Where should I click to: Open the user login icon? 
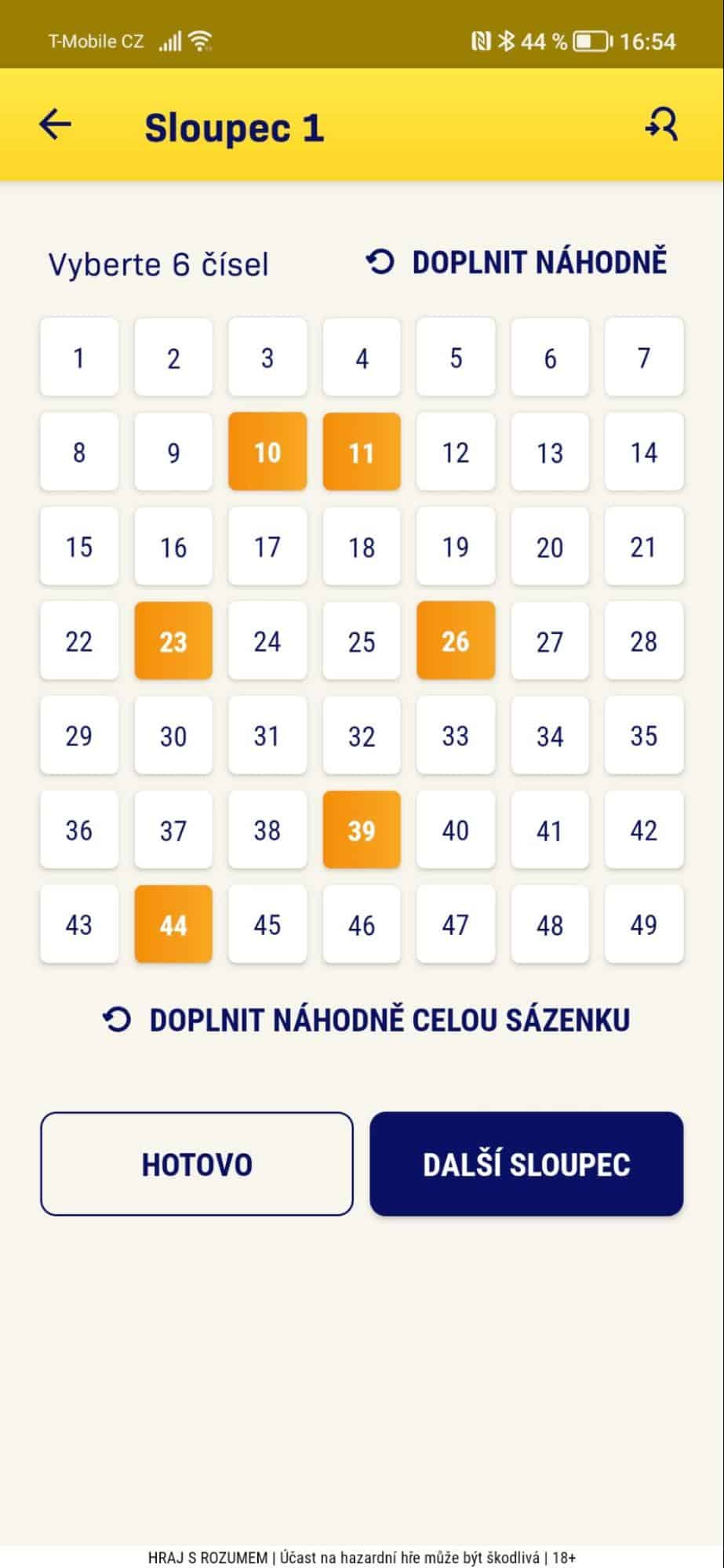coord(661,124)
